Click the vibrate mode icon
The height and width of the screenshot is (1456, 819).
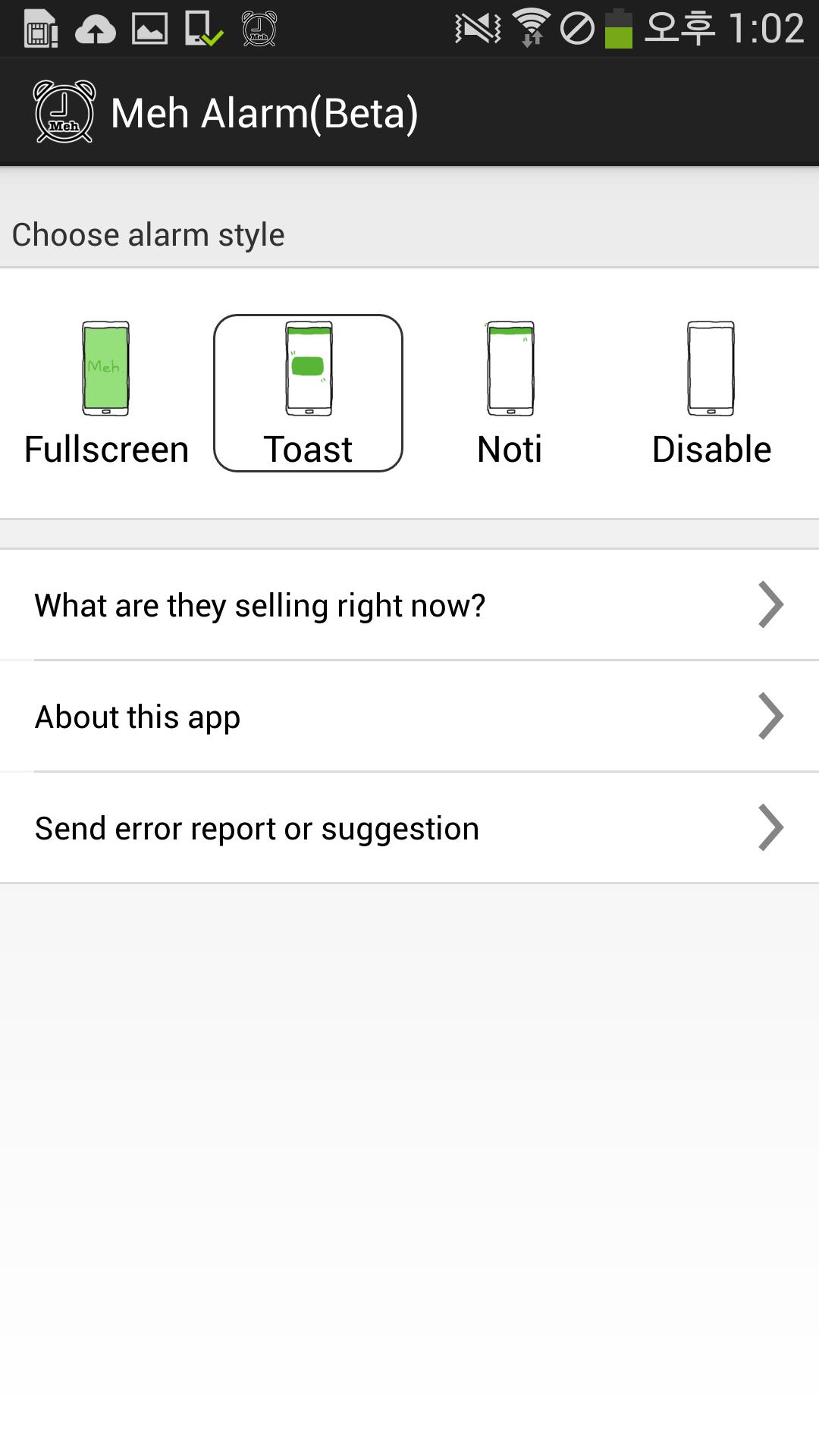pyautogui.click(x=476, y=29)
